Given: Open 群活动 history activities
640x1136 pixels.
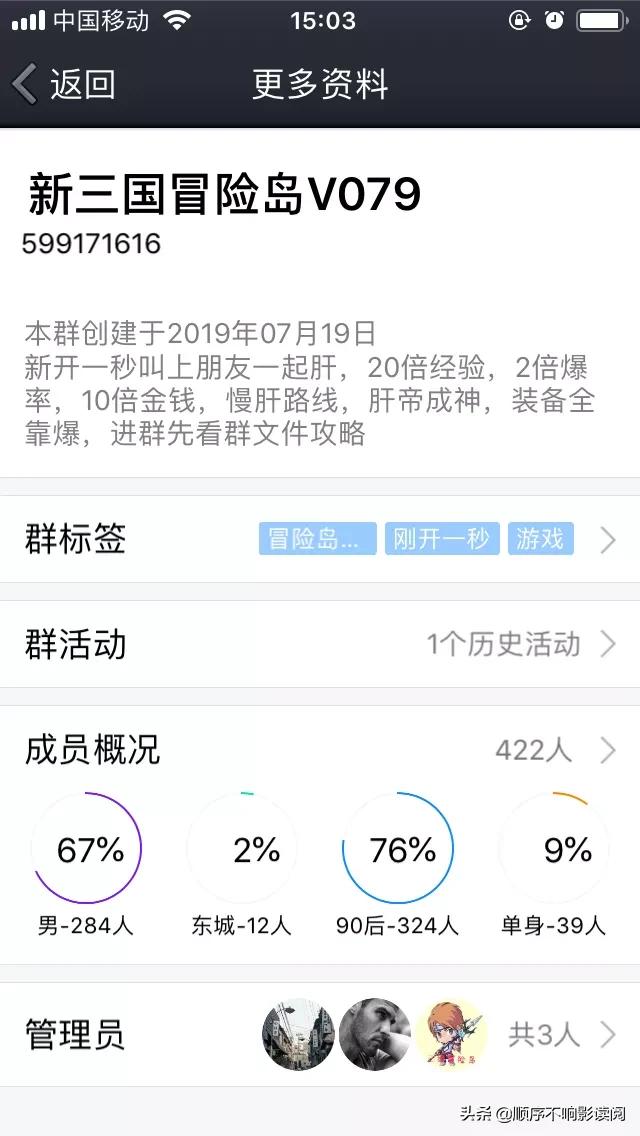Looking at the screenshot, I should [x=320, y=644].
